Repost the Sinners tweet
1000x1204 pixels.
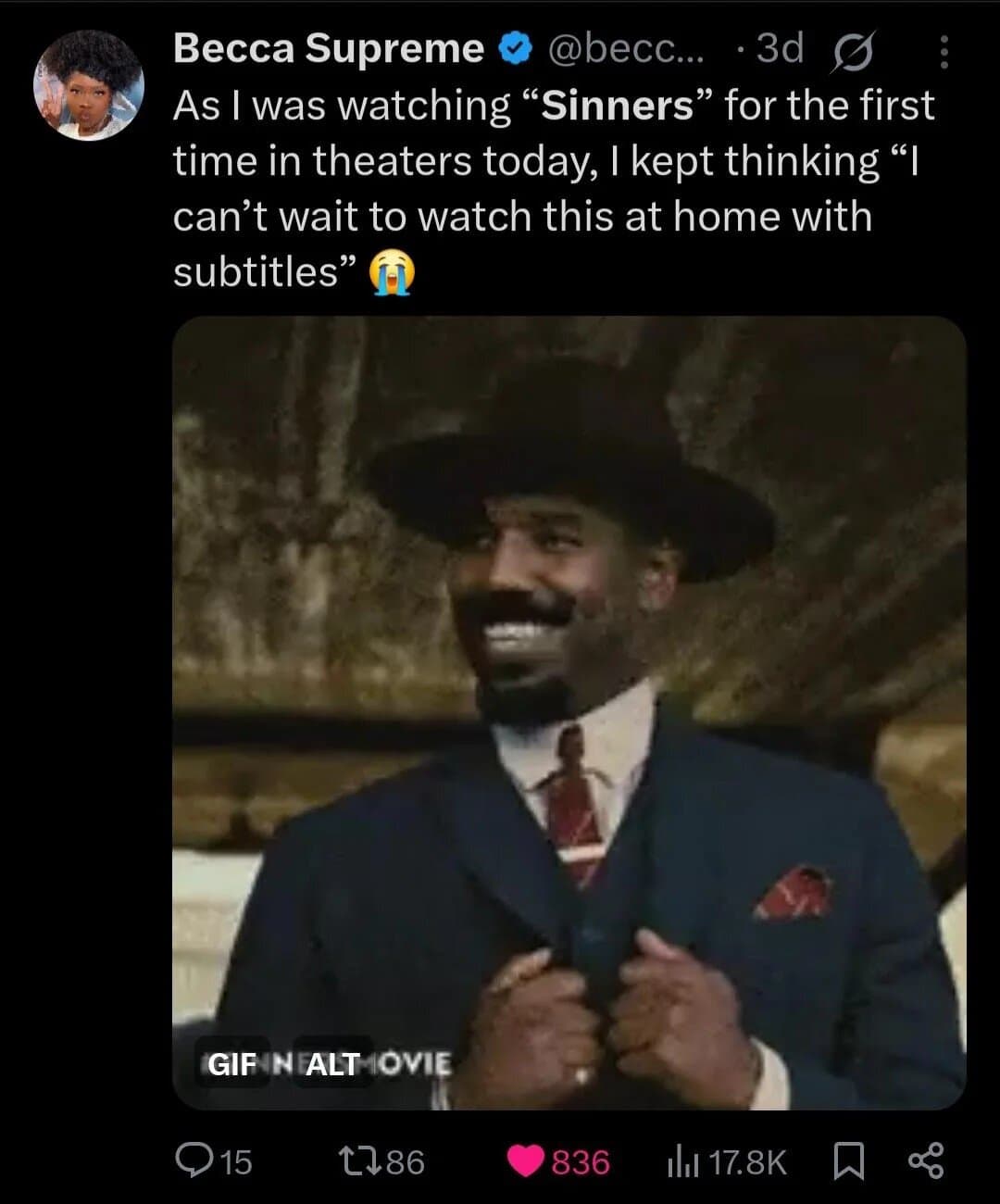point(356,1160)
